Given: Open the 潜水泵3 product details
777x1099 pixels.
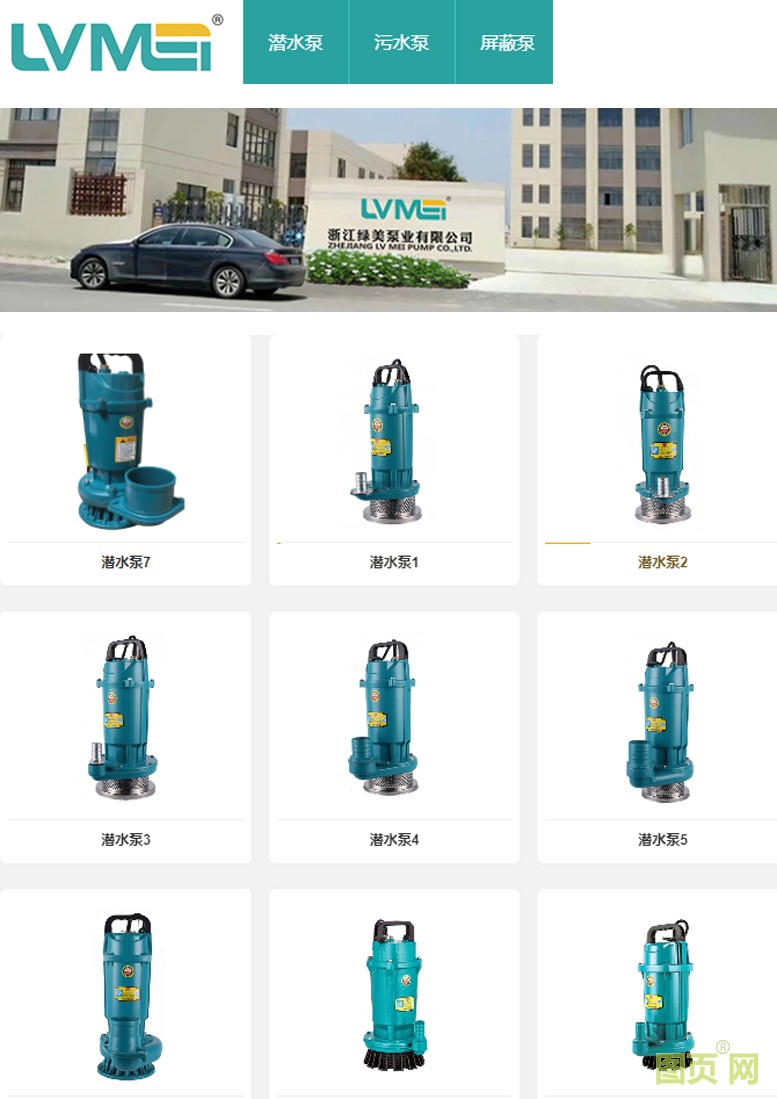Looking at the screenshot, I should (x=125, y=737).
